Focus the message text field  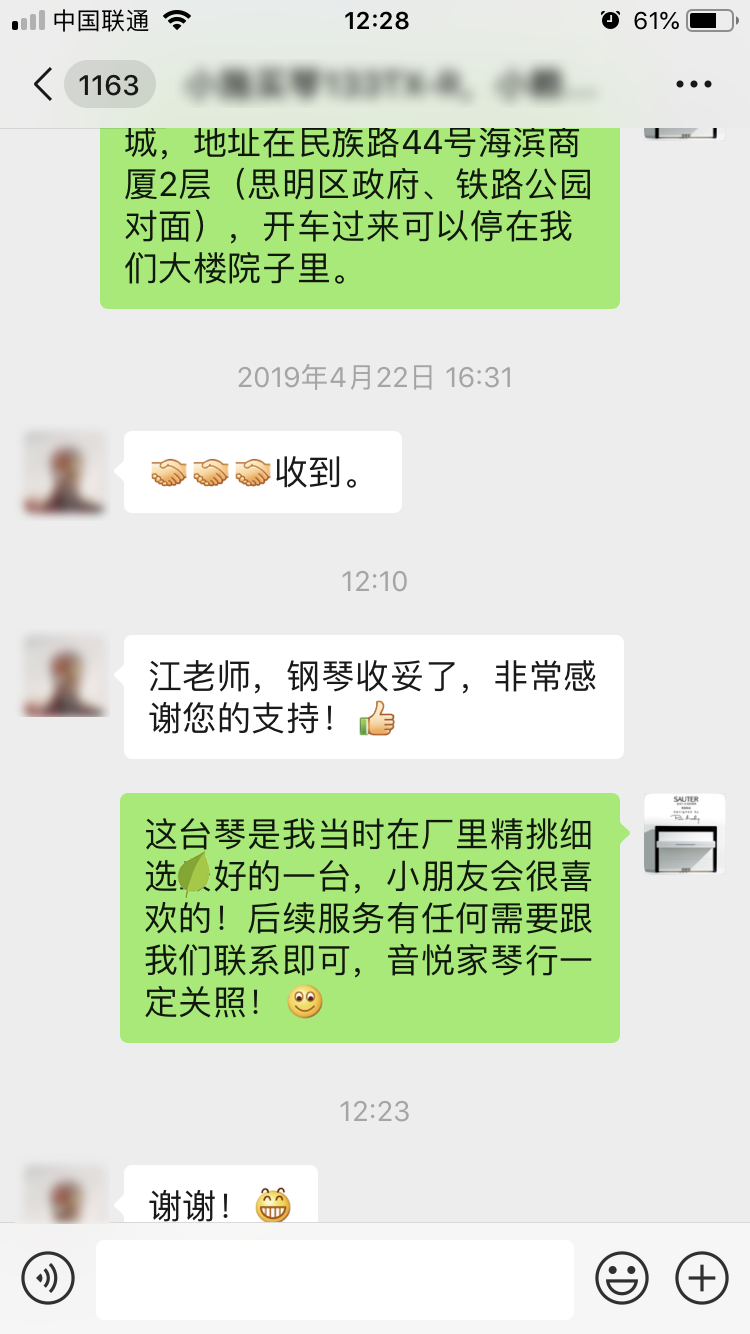point(334,1279)
